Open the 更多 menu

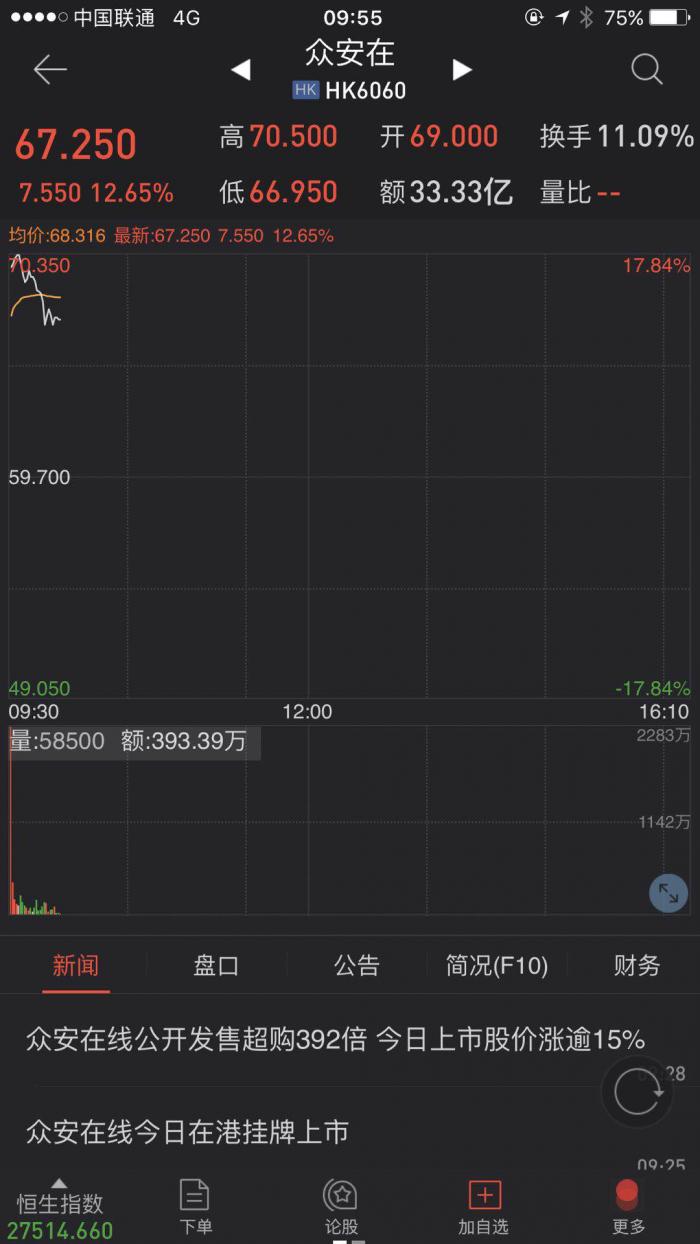628,1206
